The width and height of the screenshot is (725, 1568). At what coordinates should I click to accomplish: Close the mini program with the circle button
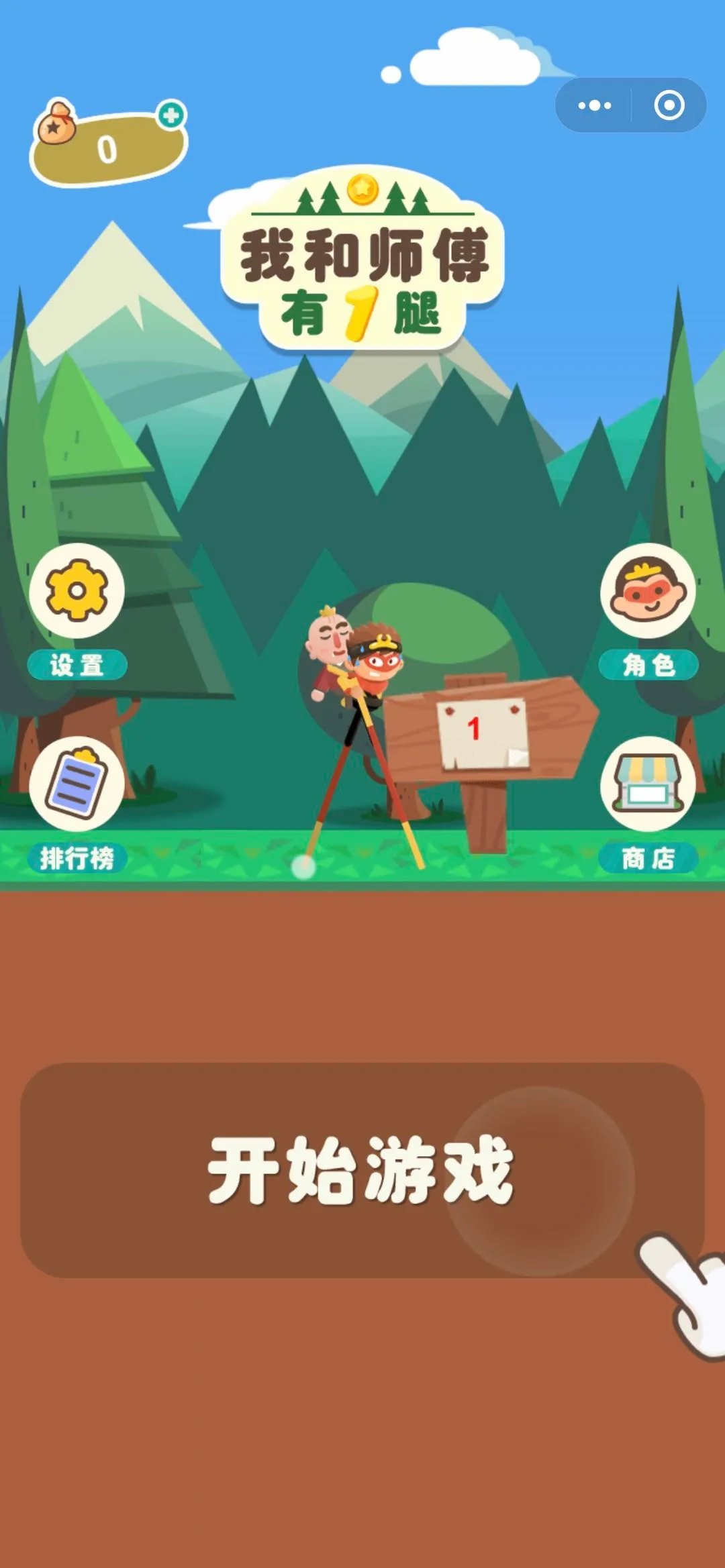click(x=669, y=105)
